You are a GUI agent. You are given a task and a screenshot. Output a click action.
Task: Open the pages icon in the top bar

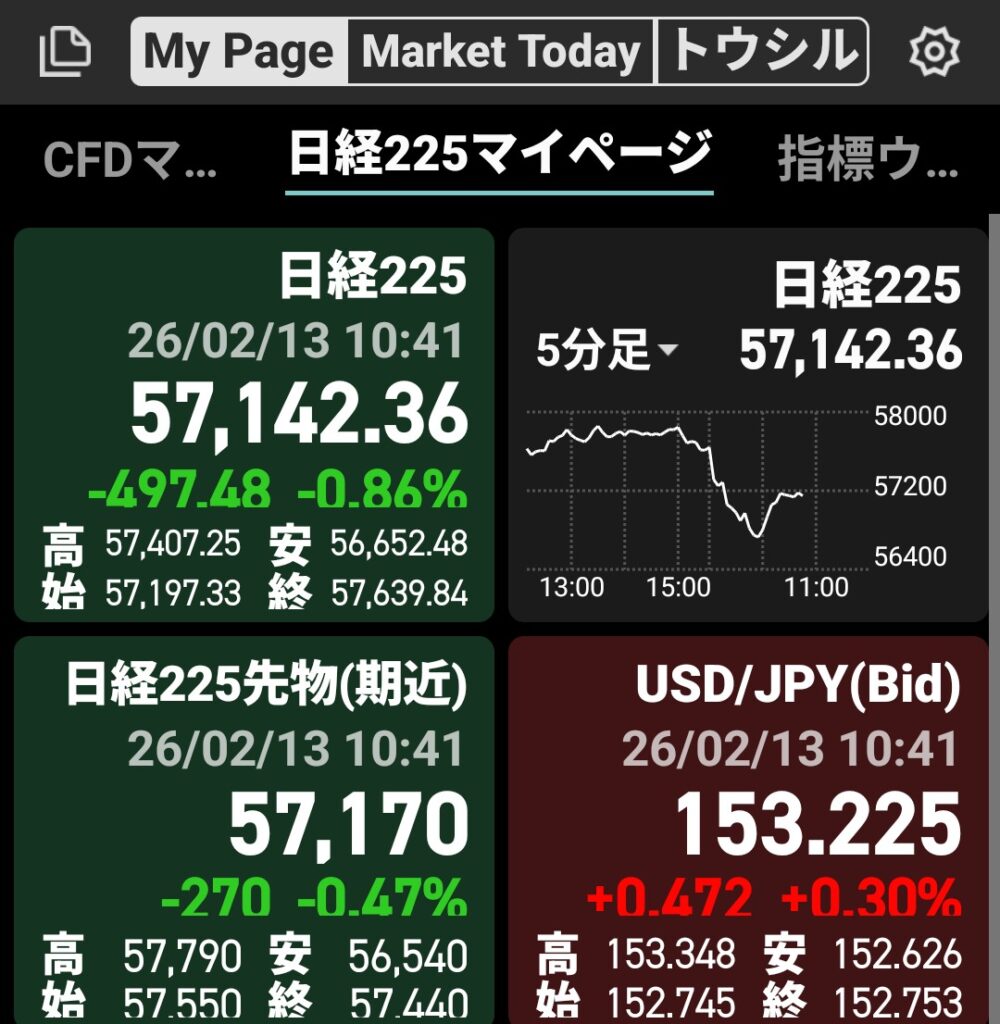65,52
